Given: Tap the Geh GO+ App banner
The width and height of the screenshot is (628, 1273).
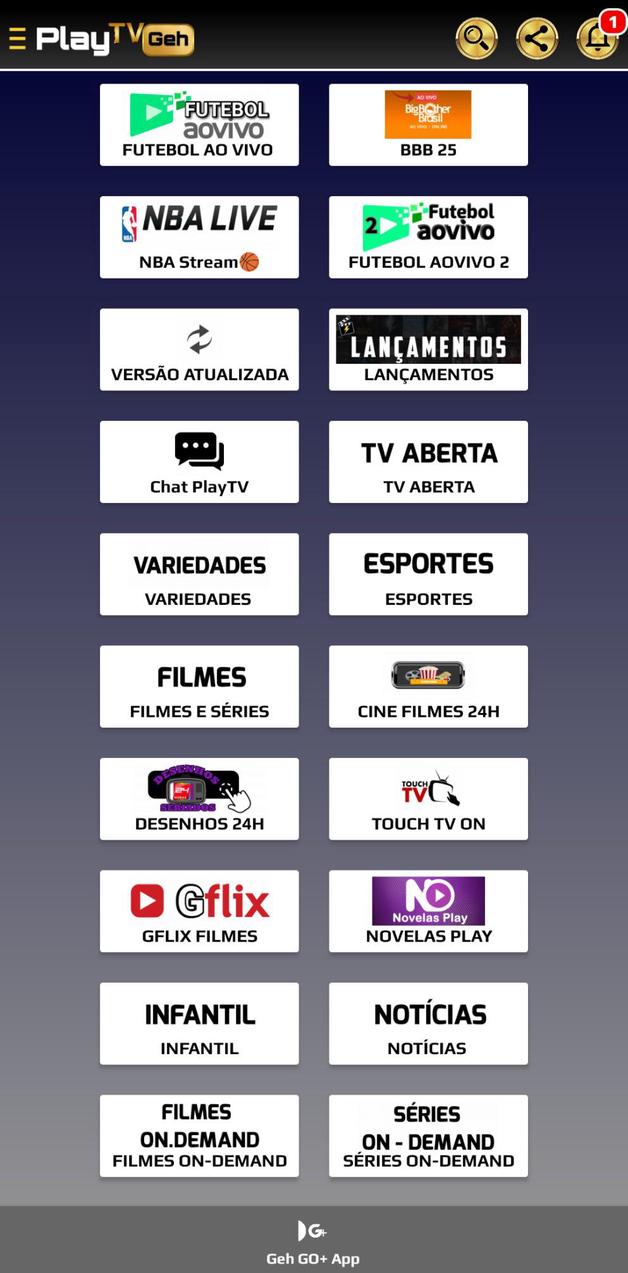Looking at the screenshot, I should point(314,1240).
